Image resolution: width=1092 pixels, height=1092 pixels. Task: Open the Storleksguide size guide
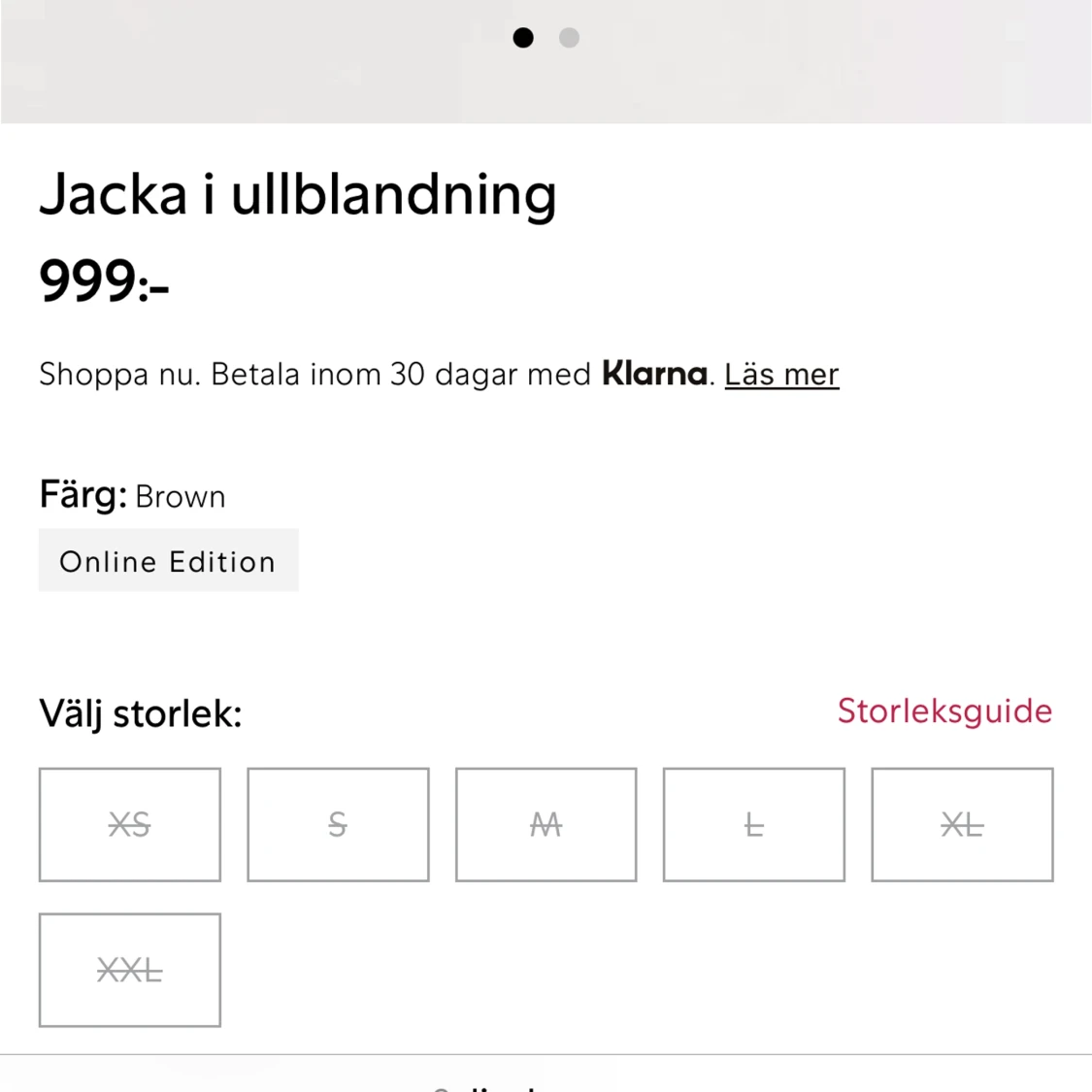pos(944,711)
